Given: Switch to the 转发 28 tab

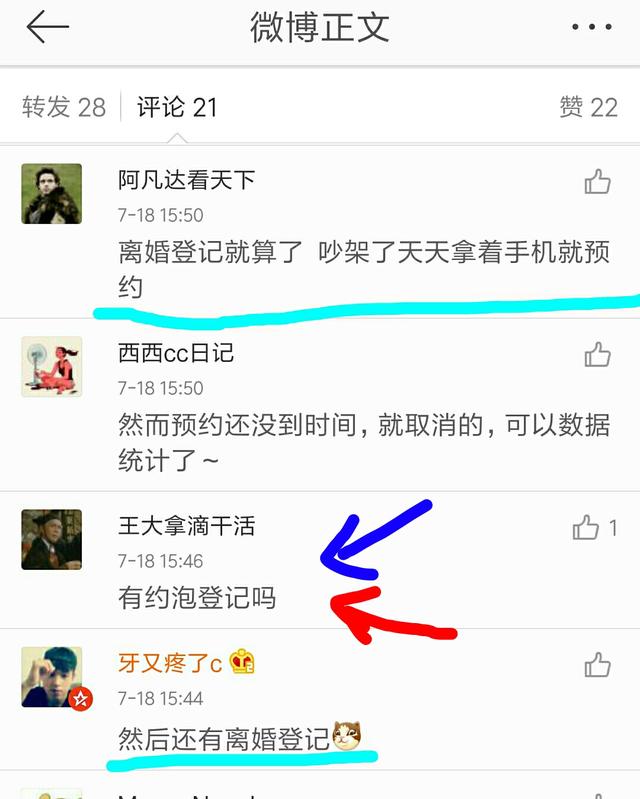Looking at the screenshot, I should pyautogui.click(x=63, y=107).
